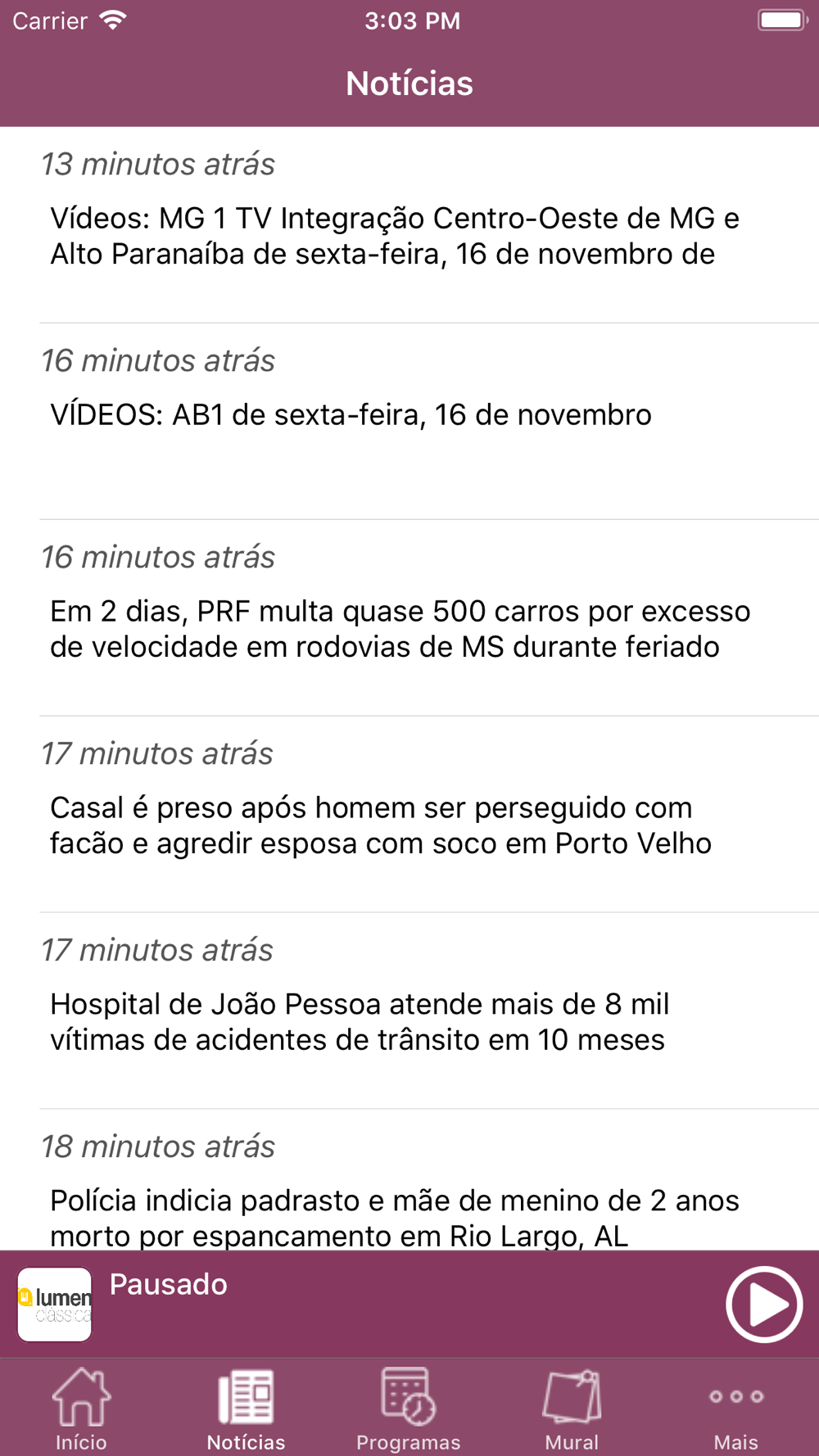Screen dimensions: 819x1456
Task: Select the Notícias tab
Action: (246, 1408)
